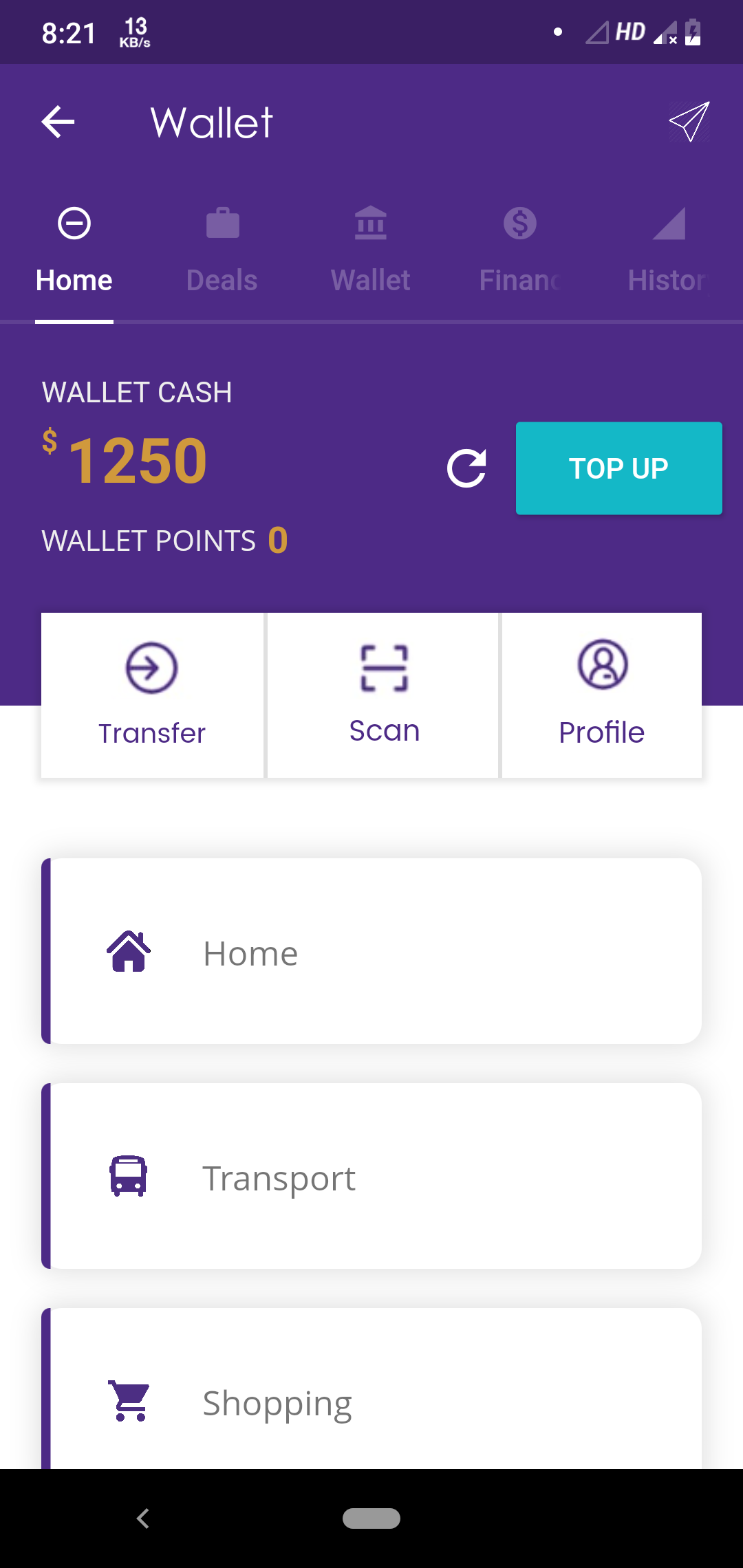The width and height of the screenshot is (743, 1568).
Task: Tap the bus icon on the Transport card
Action: point(129,1177)
